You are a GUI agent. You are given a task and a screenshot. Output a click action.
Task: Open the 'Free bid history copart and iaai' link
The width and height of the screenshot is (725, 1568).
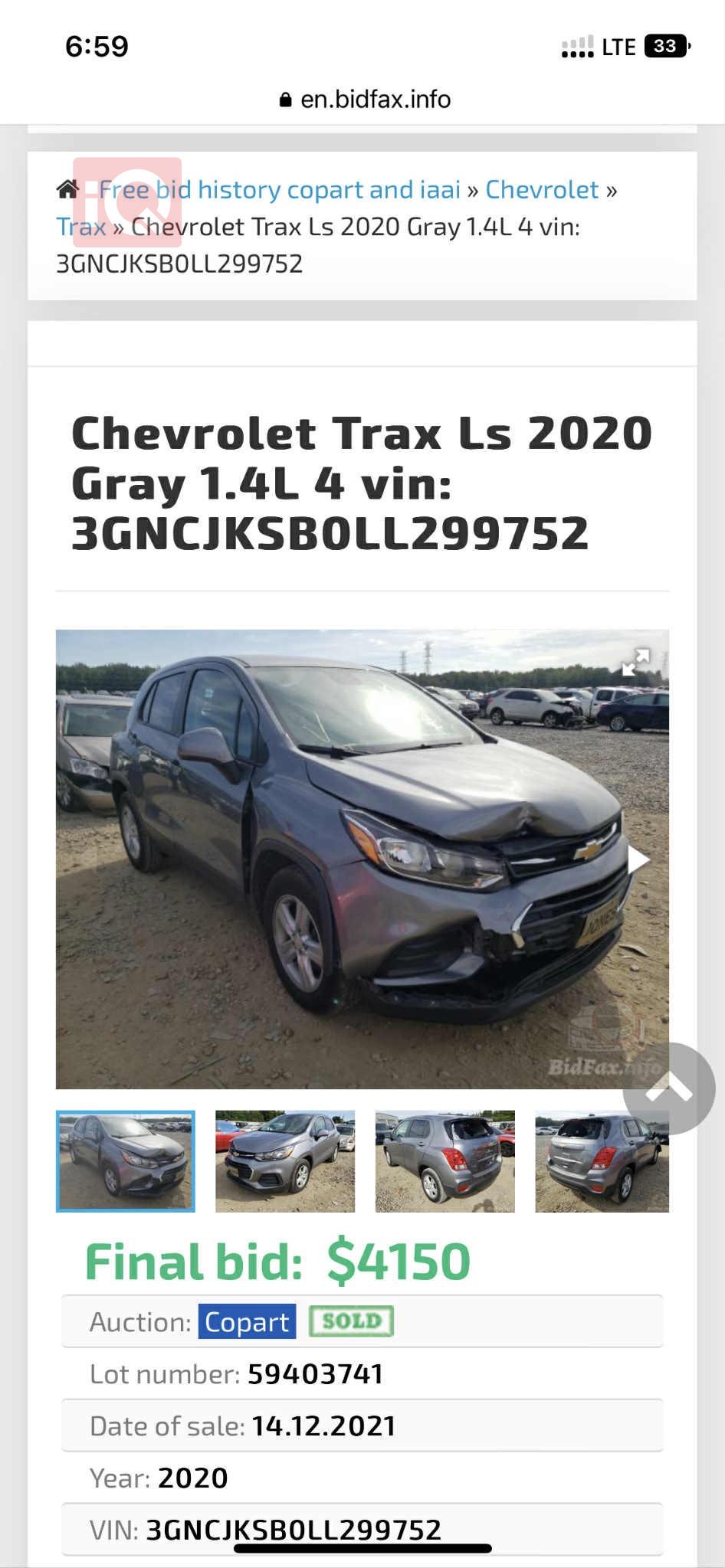[x=277, y=188]
